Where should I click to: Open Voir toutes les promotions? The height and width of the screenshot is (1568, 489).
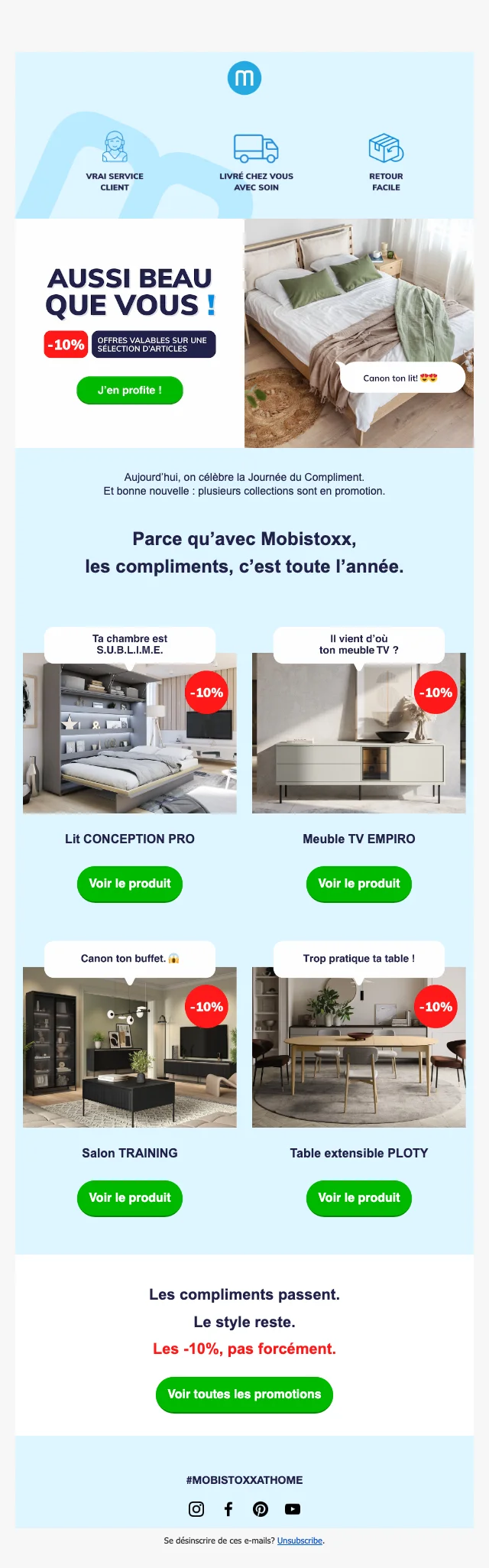(244, 1394)
